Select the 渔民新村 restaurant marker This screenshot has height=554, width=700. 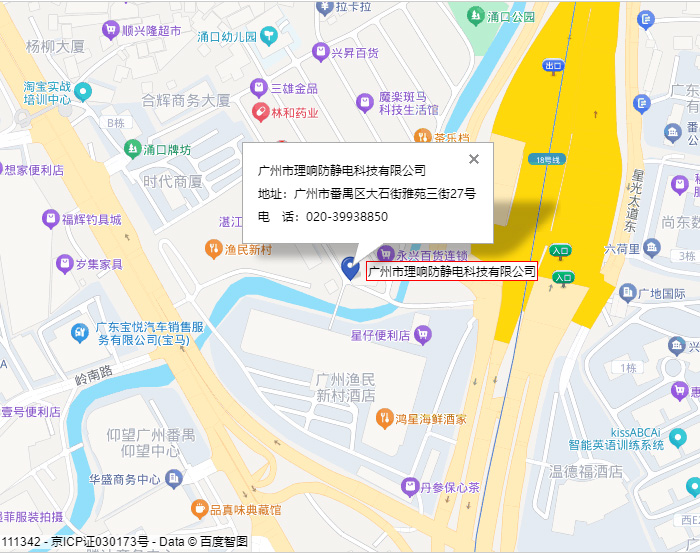(212, 248)
